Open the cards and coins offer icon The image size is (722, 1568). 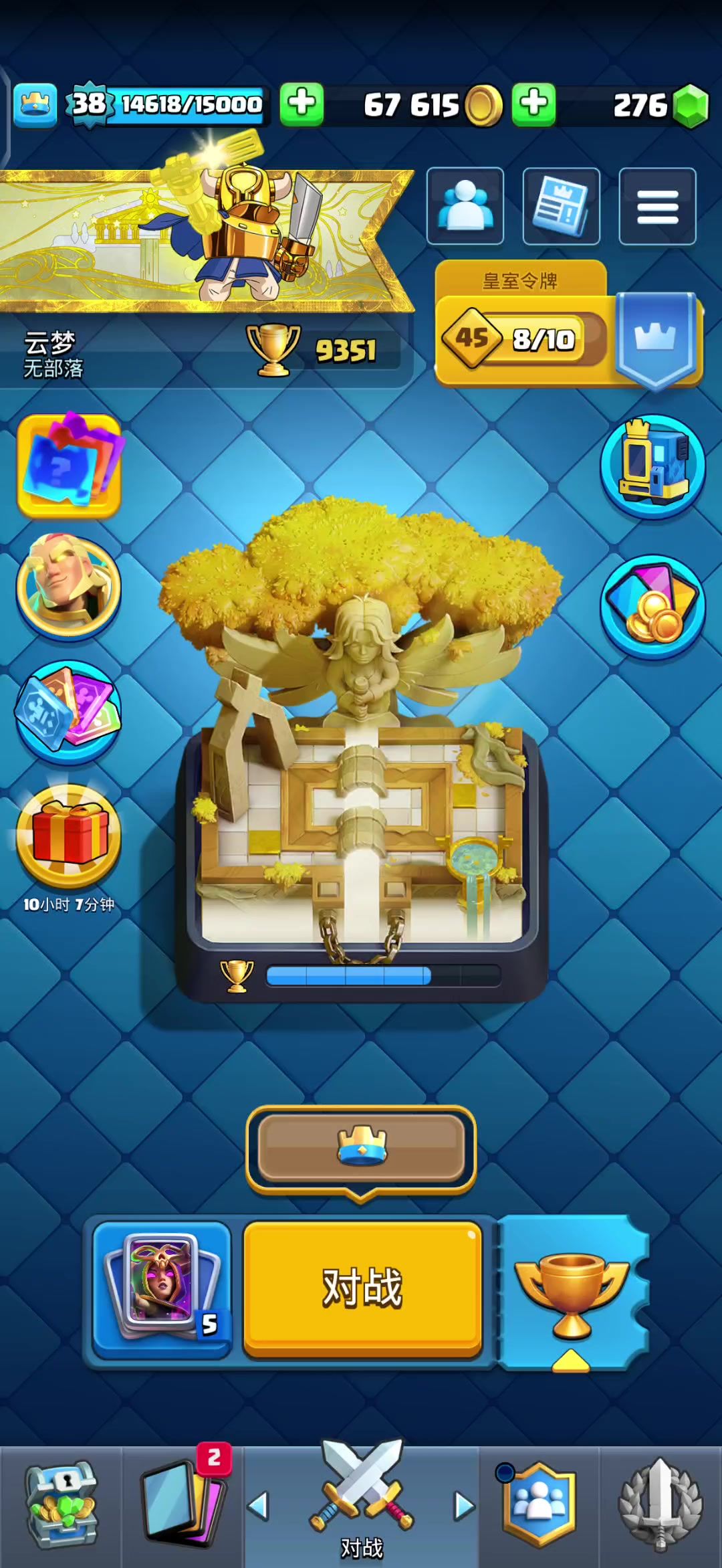pos(652,606)
